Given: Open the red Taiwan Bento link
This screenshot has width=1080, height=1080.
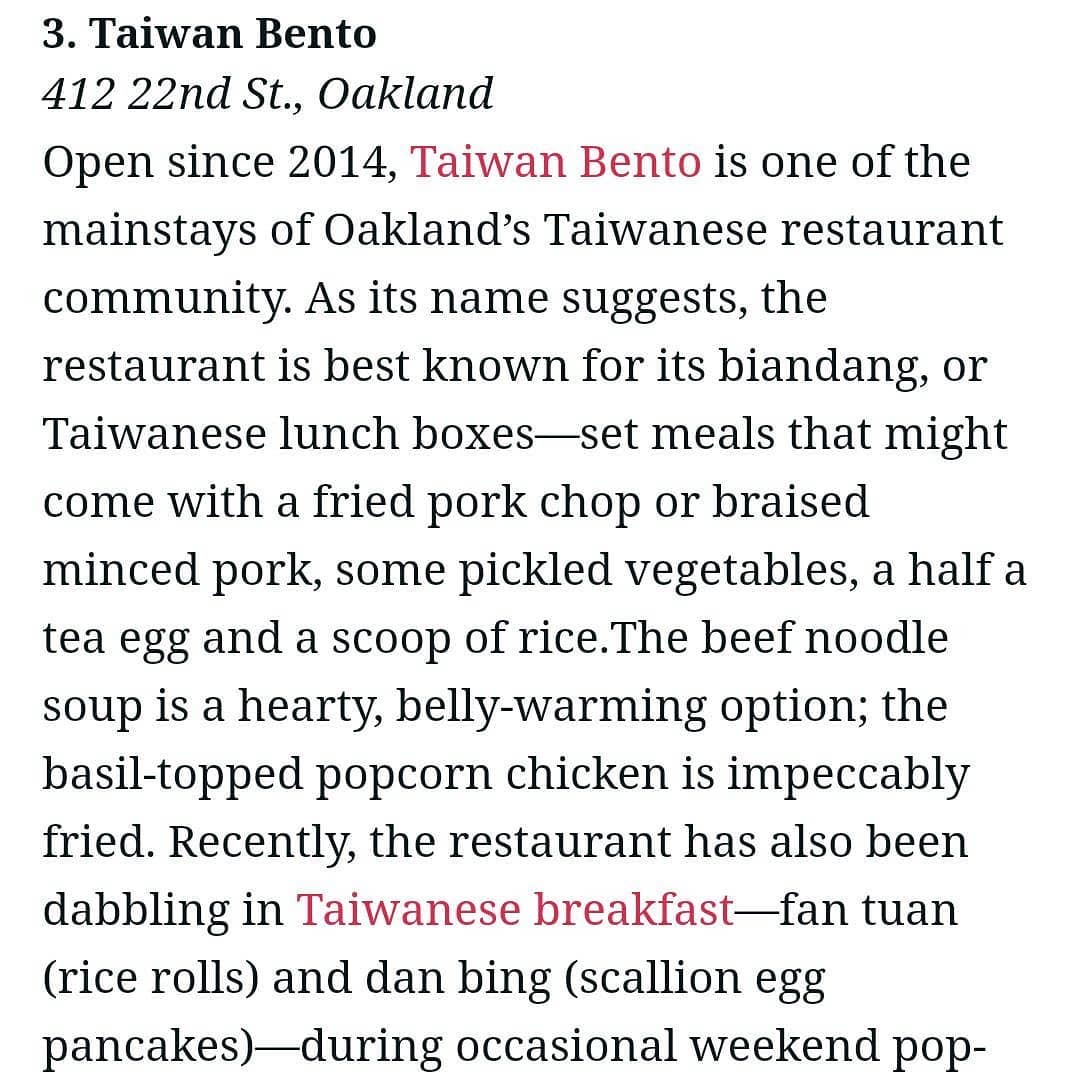Looking at the screenshot, I should (x=556, y=162).
